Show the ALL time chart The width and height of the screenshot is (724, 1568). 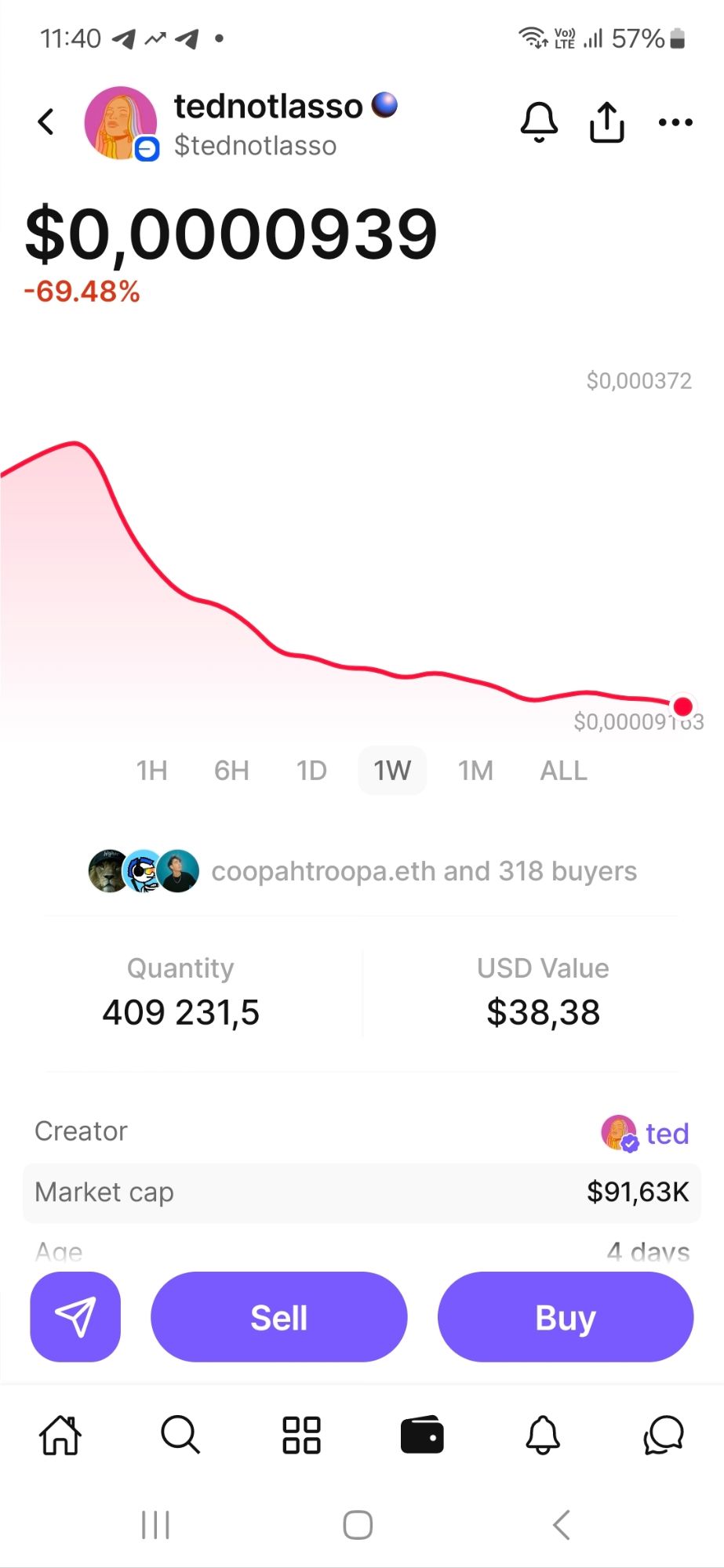[x=563, y=771]
